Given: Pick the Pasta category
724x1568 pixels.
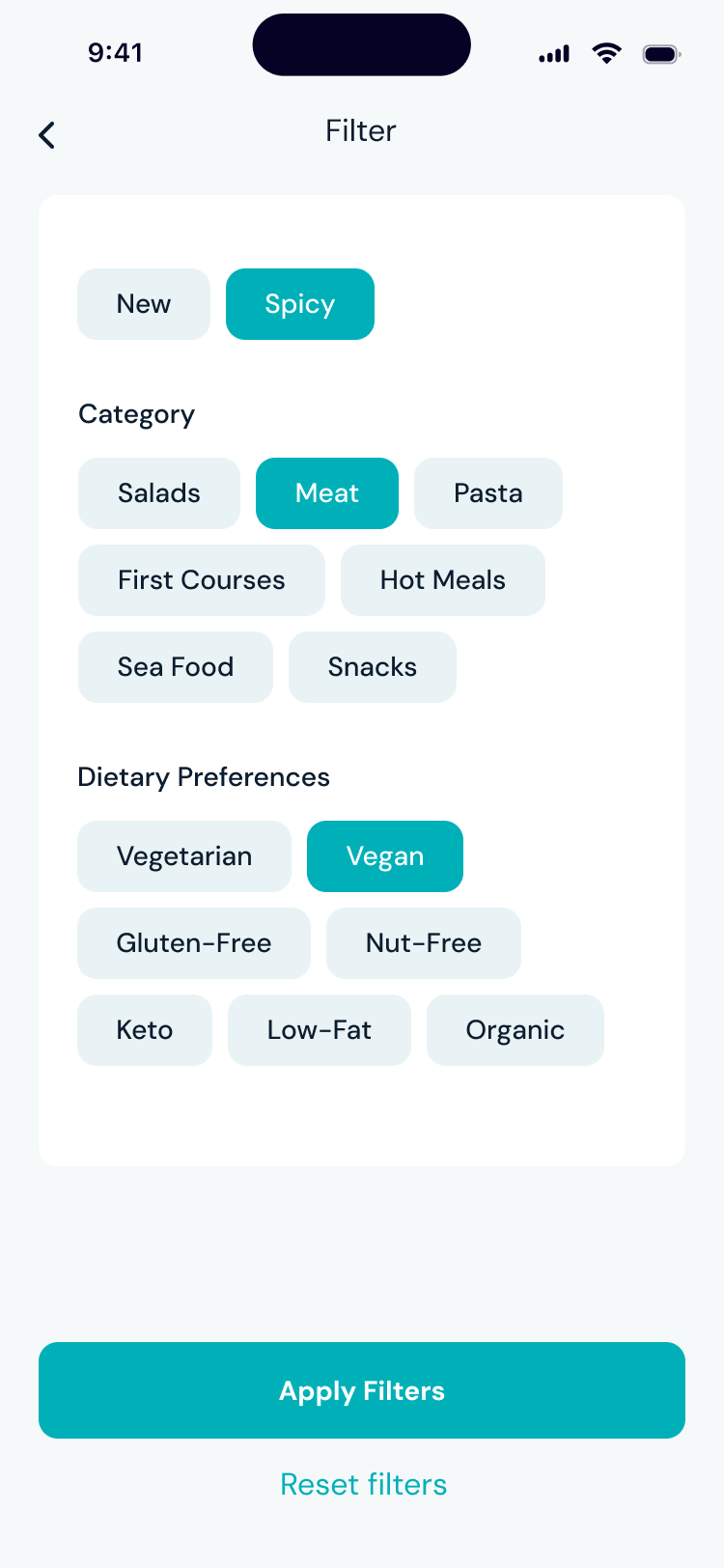Looking at the screenshot, I should tap(488, 493).
